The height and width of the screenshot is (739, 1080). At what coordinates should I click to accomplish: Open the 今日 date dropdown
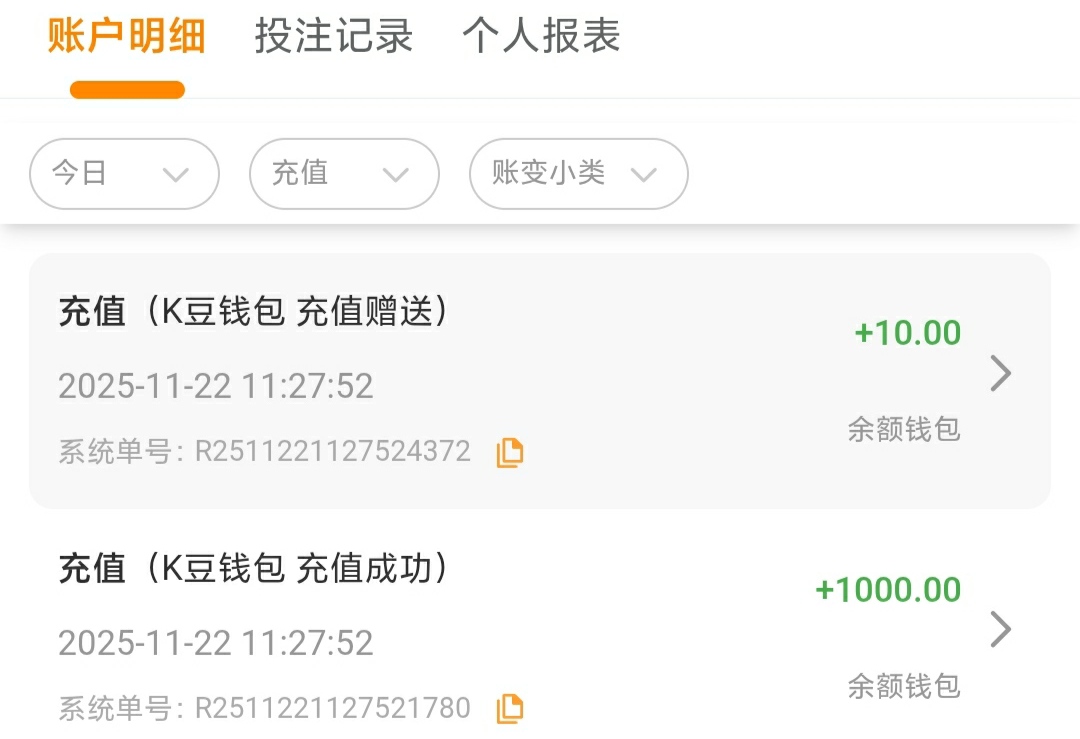coord(124,174)
